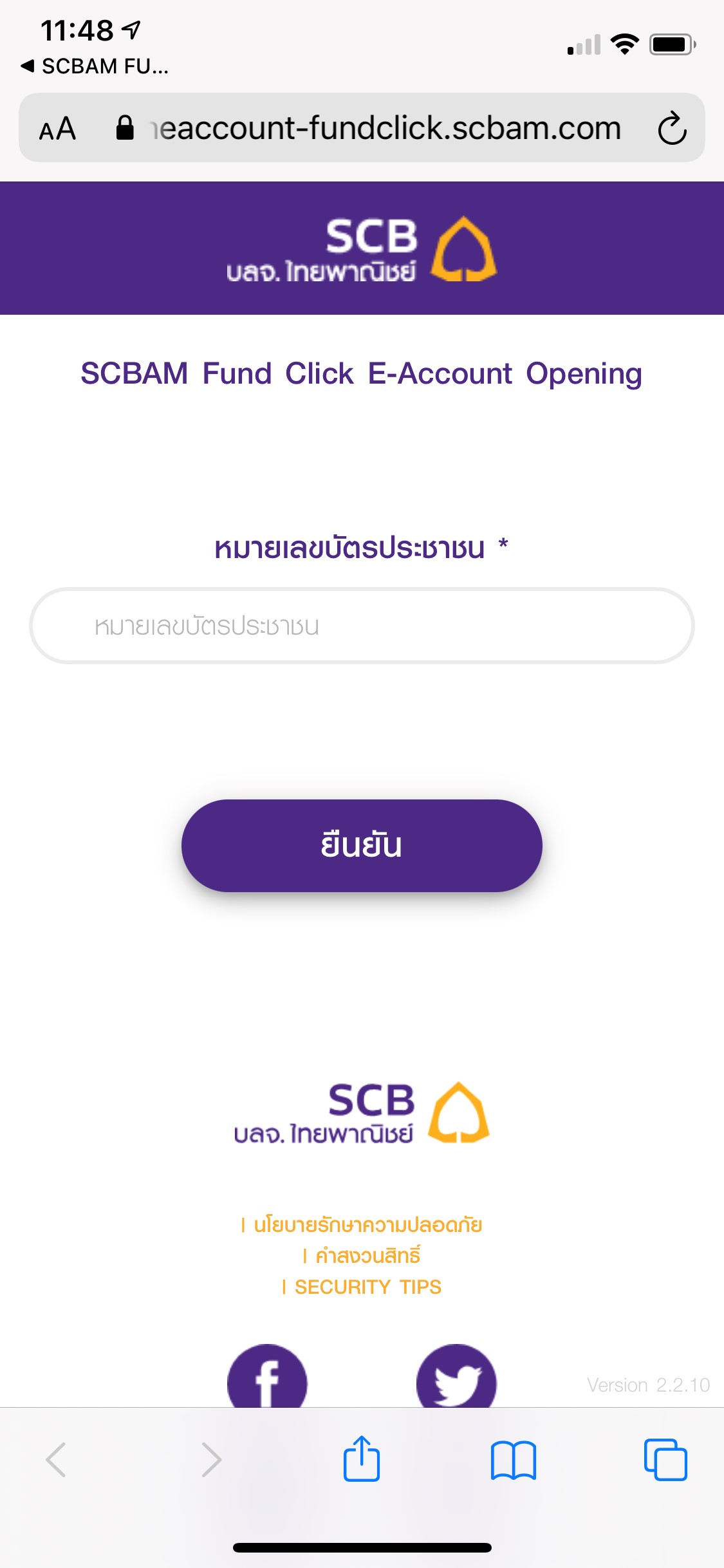Open the คำสงวนสิทธิ์ disclaimer link
Screen dimensions: 724x1568
[367, 1256]
